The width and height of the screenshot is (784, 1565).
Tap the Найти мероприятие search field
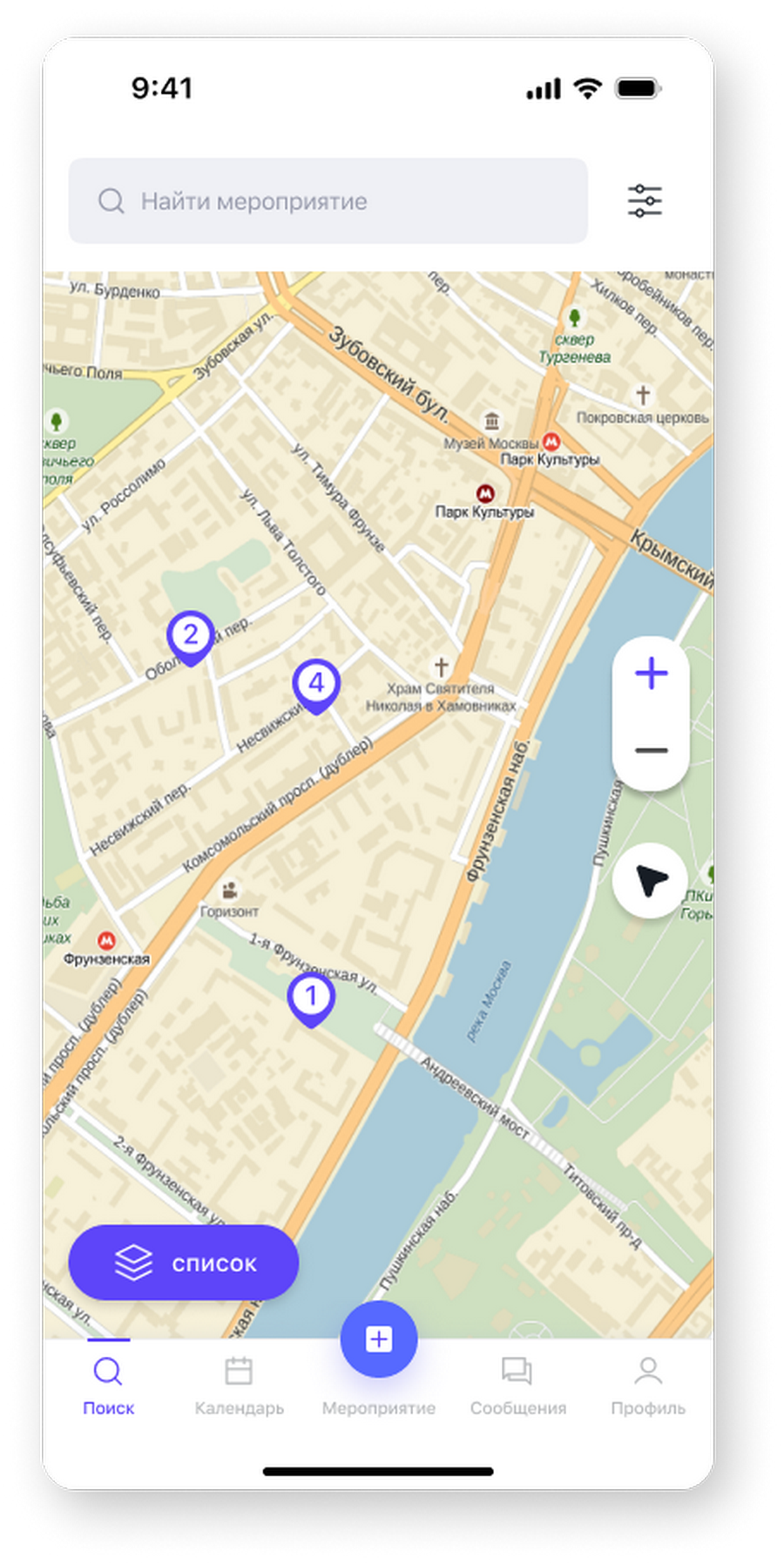[x=328, y=200]
